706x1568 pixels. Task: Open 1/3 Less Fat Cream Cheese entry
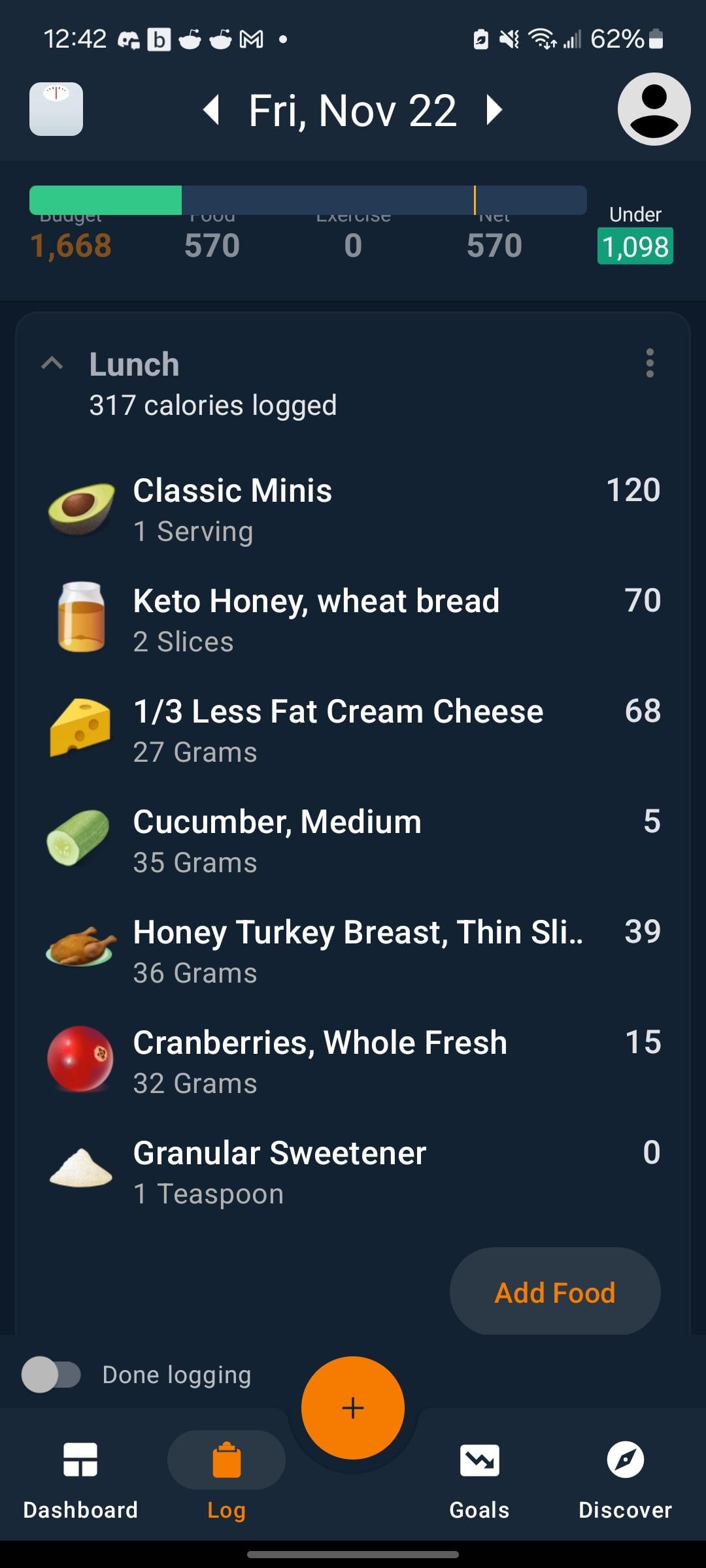pyautogui.click(x=353, y=730)
